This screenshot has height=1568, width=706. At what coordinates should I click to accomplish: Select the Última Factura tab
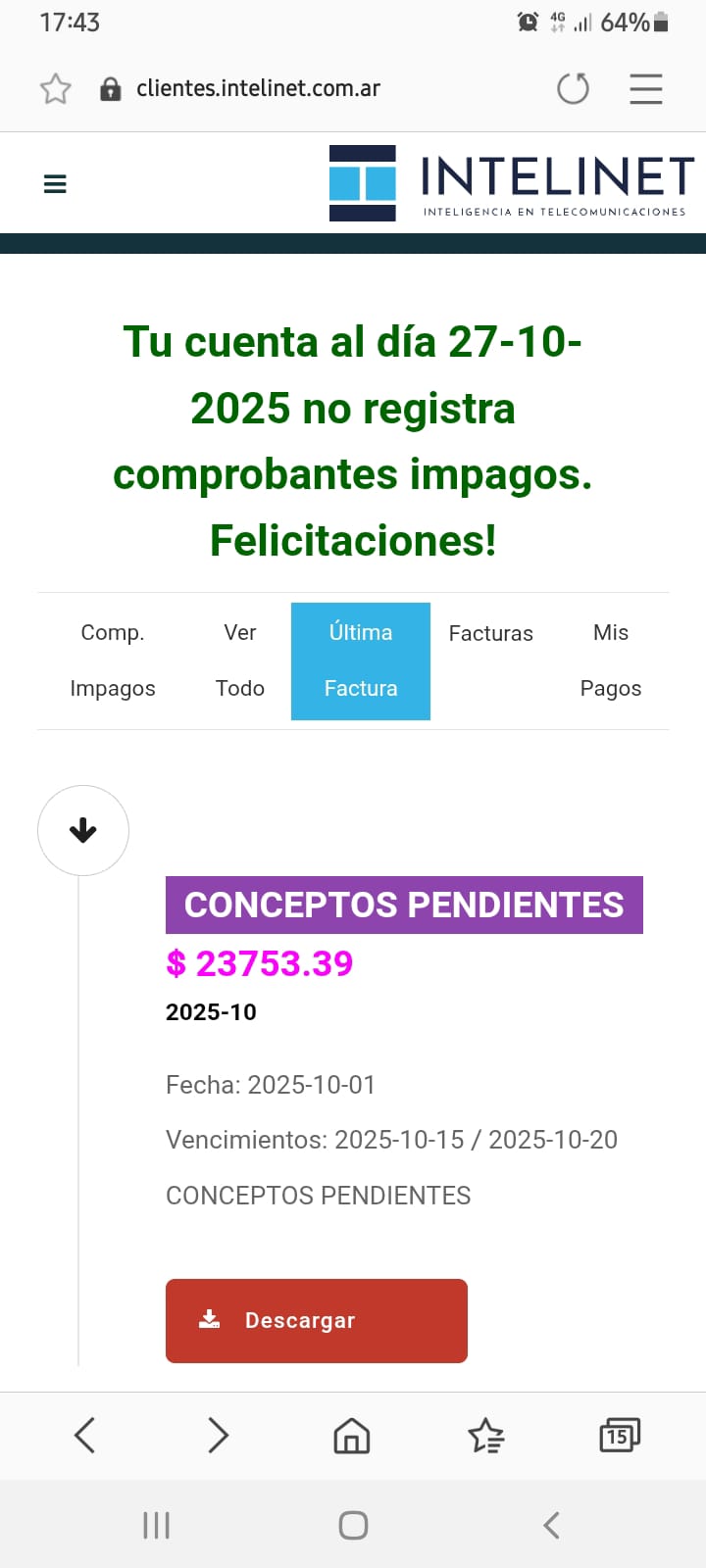click(x=361, y=661)
